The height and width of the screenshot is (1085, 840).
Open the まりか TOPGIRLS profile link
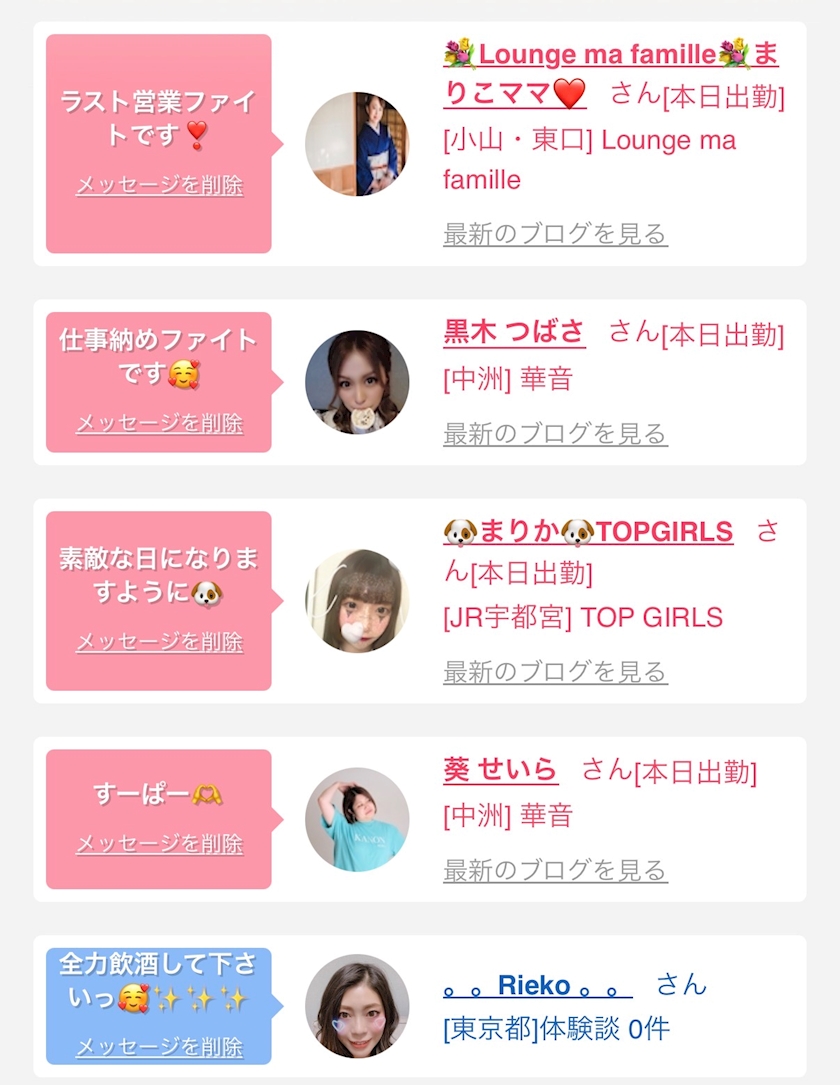click(588, 532)
